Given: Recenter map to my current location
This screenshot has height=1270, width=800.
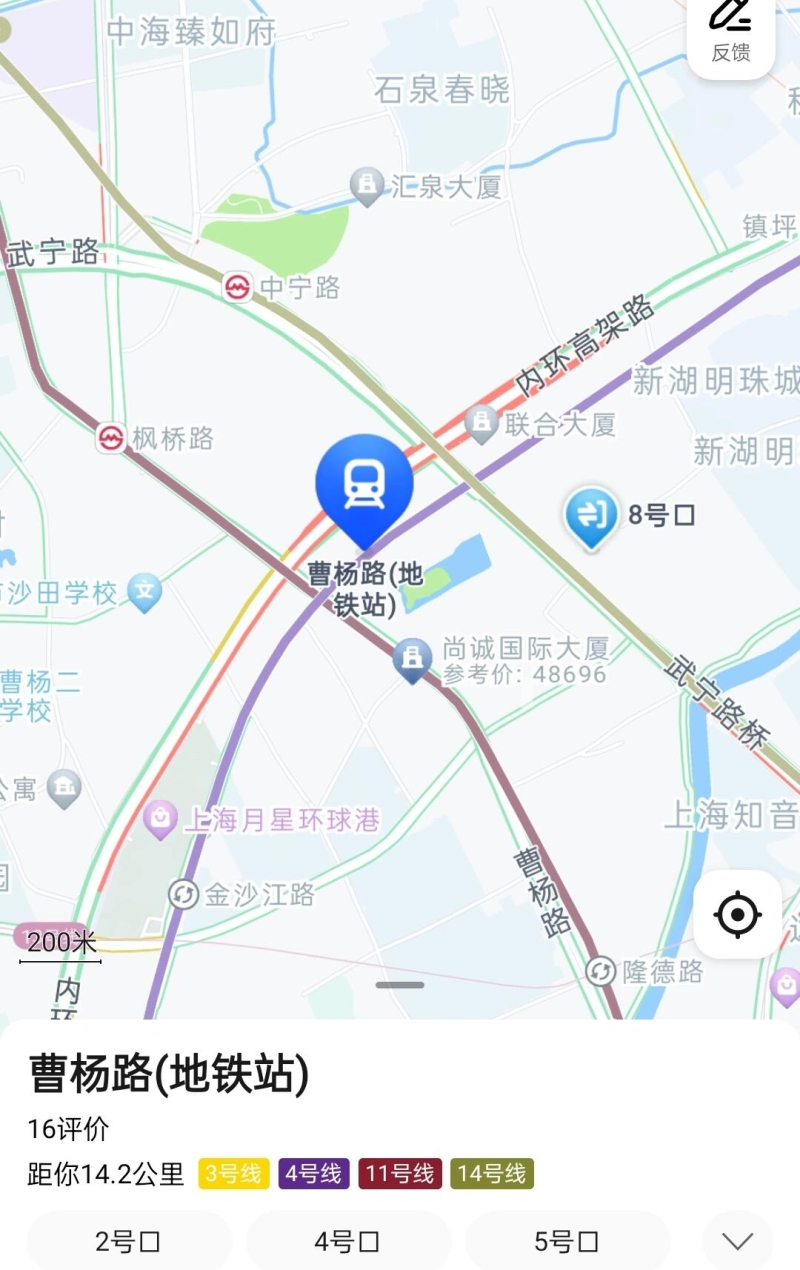Looking at the screenshot, I should point(738,914).
